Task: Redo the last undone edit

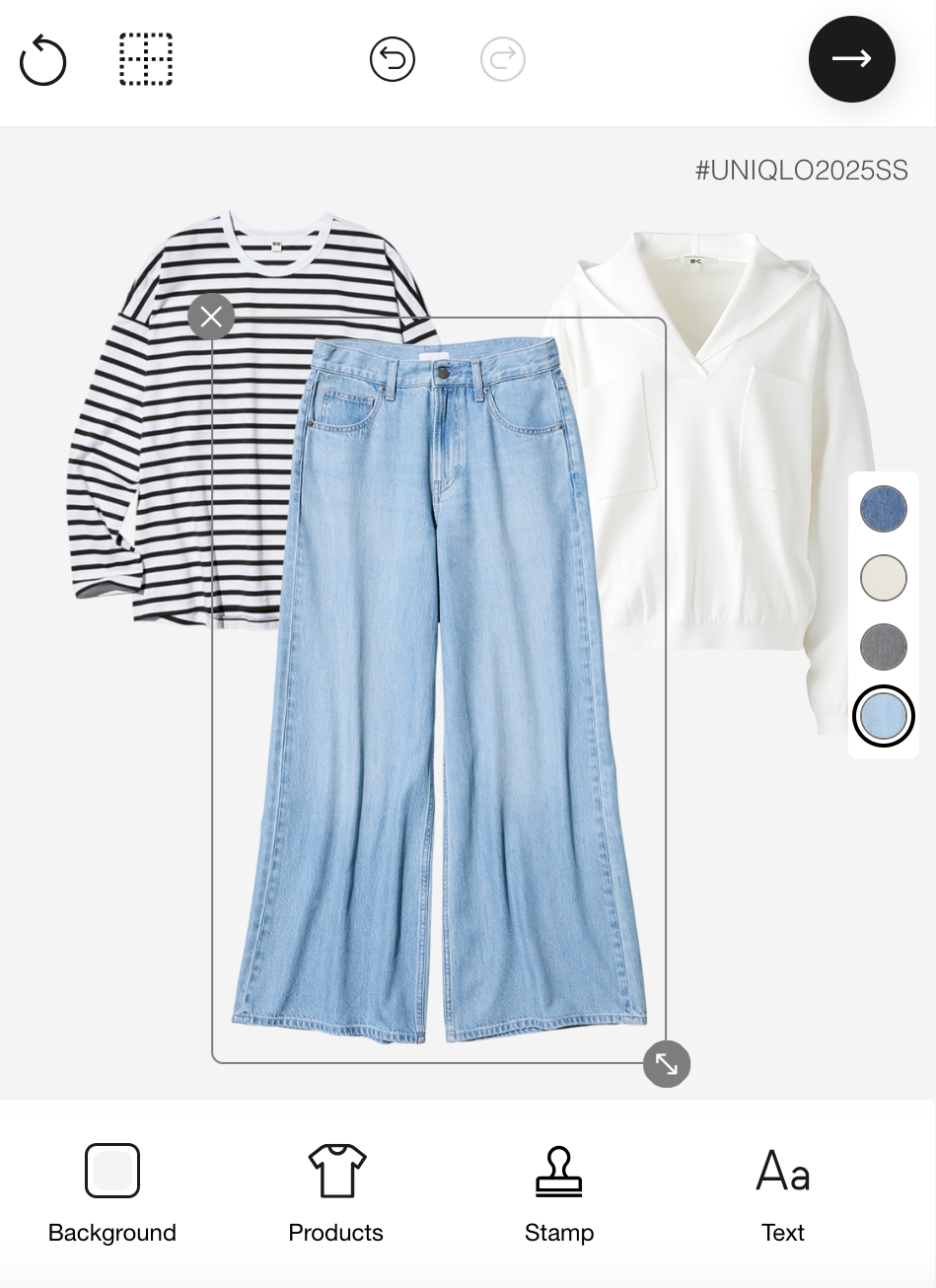Action: 503,60
